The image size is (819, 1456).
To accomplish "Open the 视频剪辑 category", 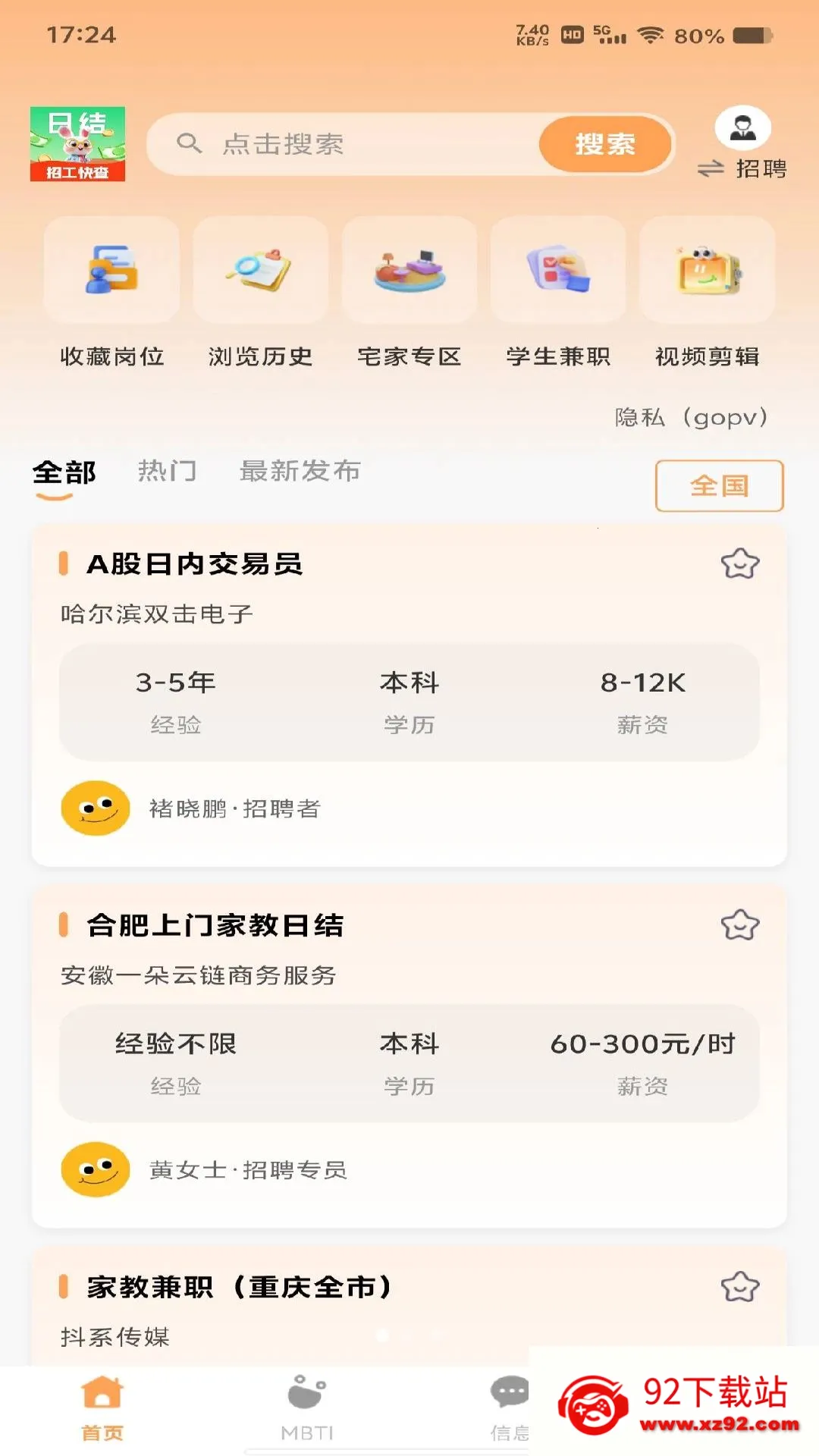I will point(707,292).
